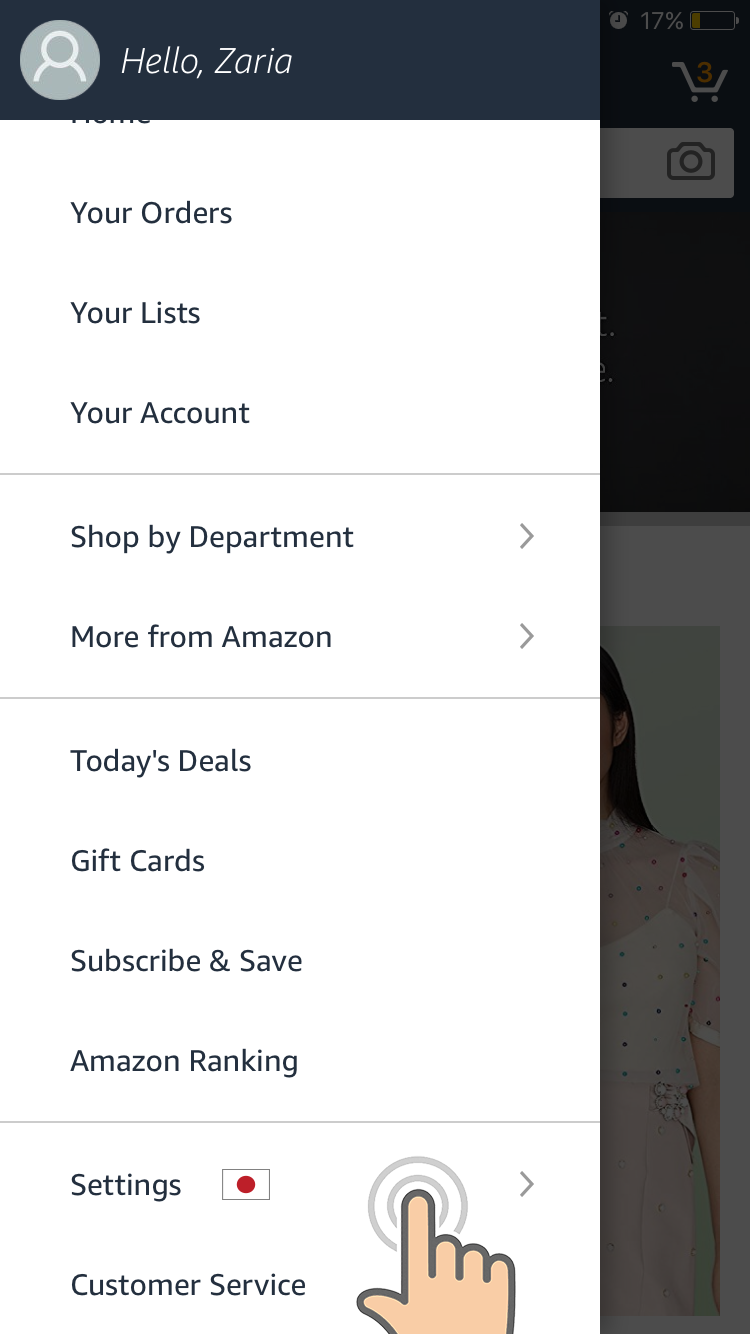Image resolution: width=750 pixels, height=1334 pixels.
Task: View Today's Deals
Action: coord(300,761)
